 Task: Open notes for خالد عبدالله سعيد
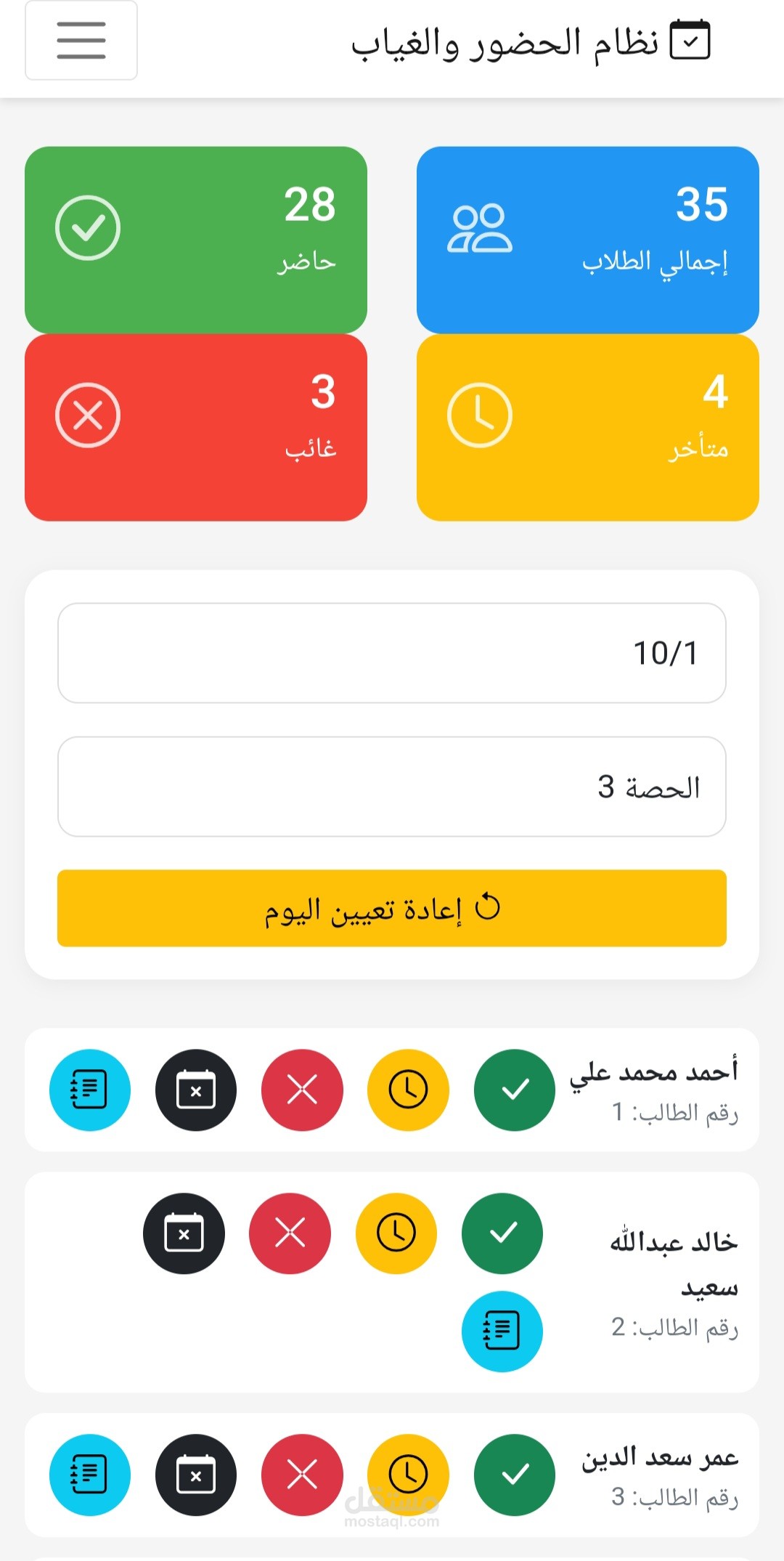(x=502, y=1331)
